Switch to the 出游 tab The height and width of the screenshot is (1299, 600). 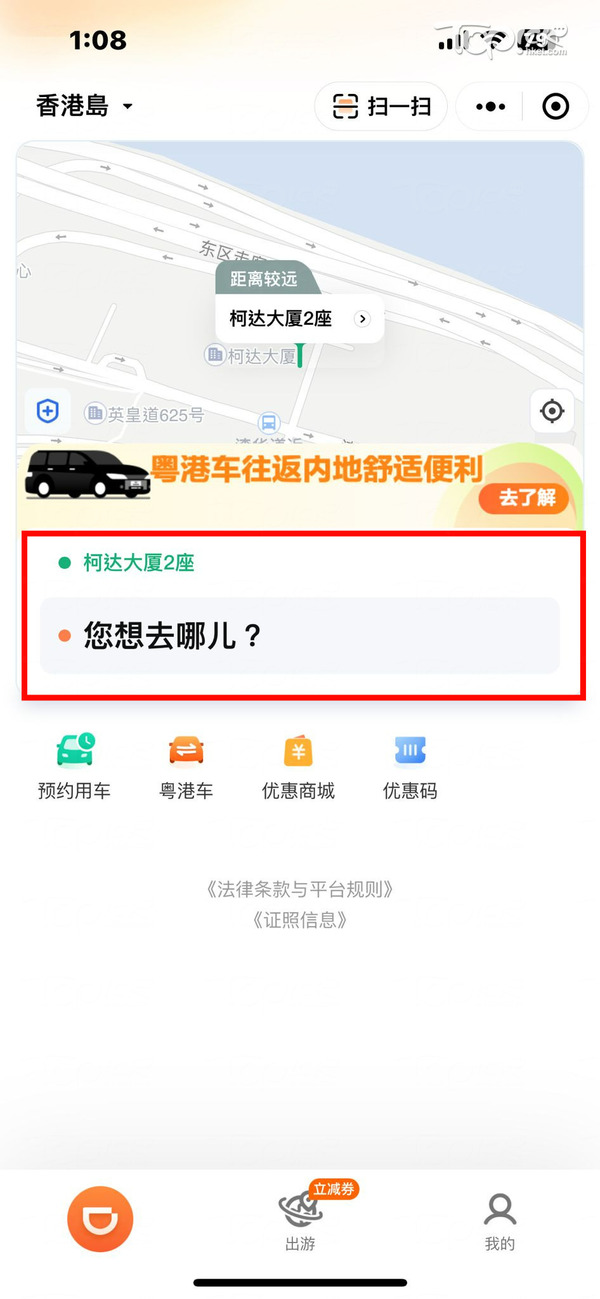tap(300, 1220)
